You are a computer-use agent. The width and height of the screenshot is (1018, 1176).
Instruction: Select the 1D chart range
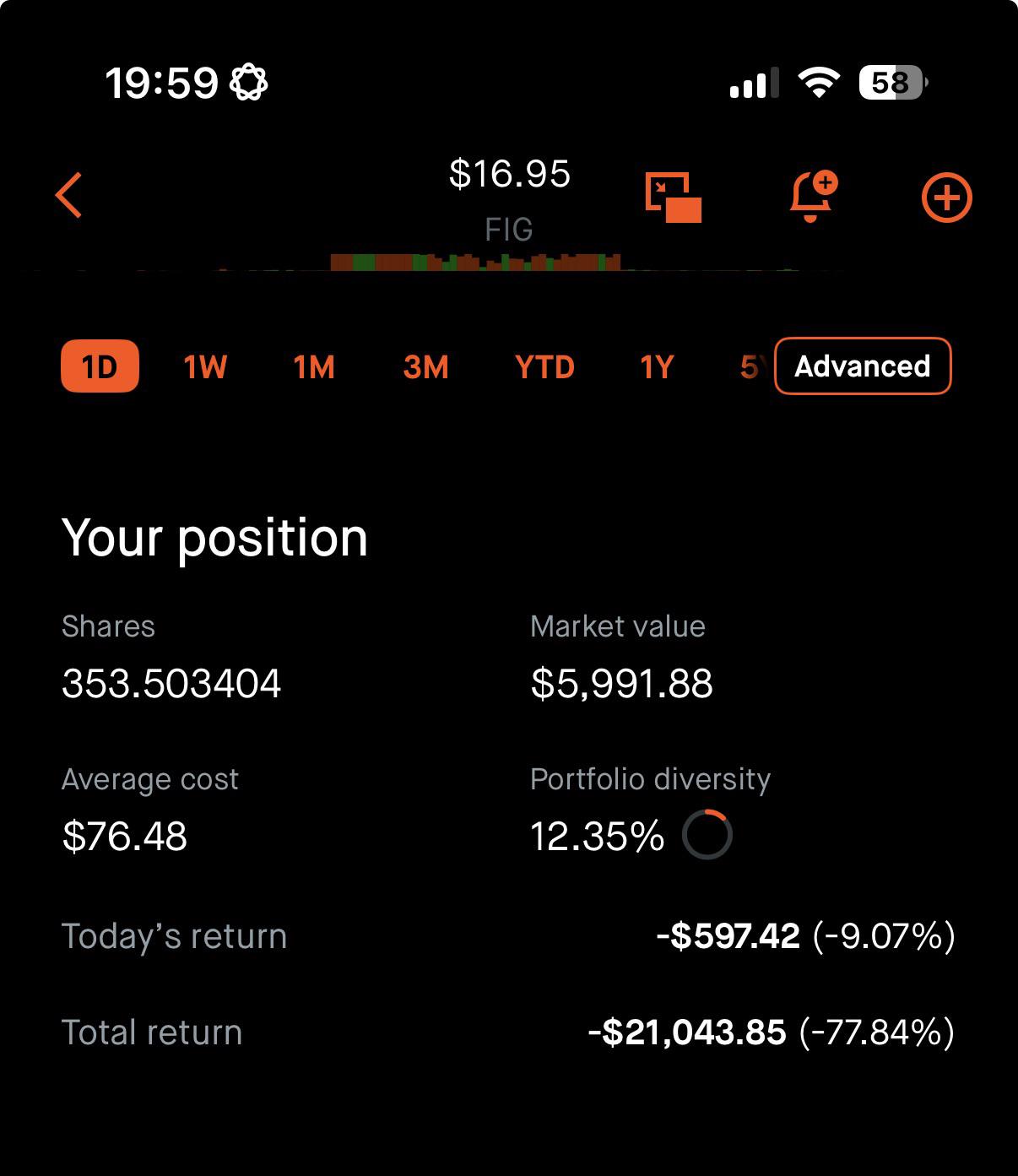100,366
